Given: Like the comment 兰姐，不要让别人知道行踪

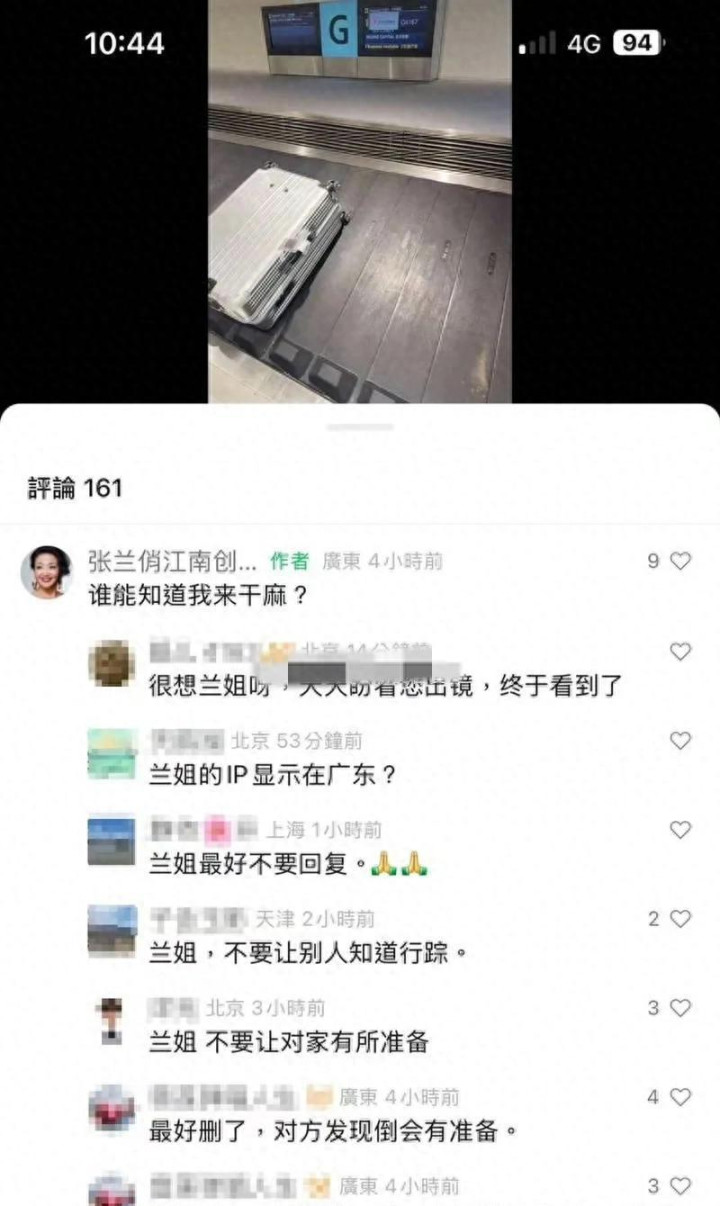Looking at the screenshot, I should pyautogui.click(x=680, y=918).
